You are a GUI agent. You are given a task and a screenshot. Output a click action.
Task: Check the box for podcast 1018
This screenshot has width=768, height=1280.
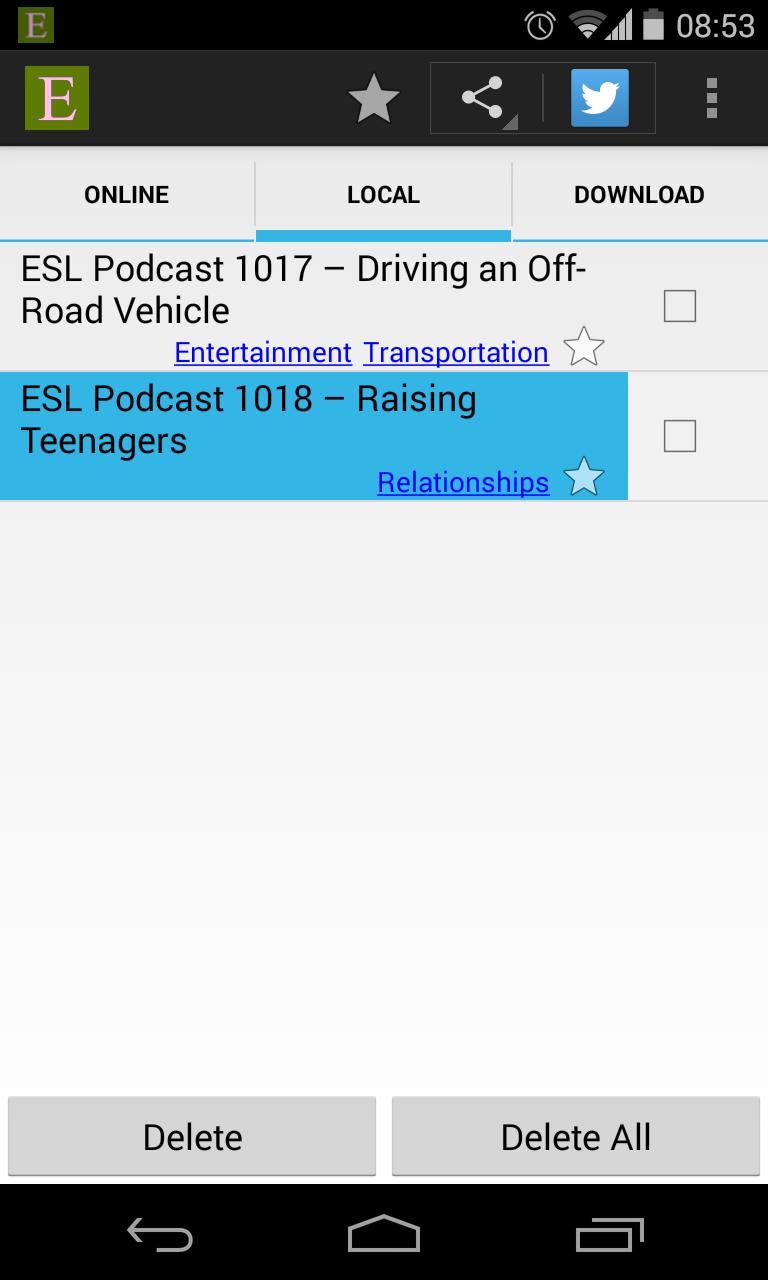[x=679, y=435]
